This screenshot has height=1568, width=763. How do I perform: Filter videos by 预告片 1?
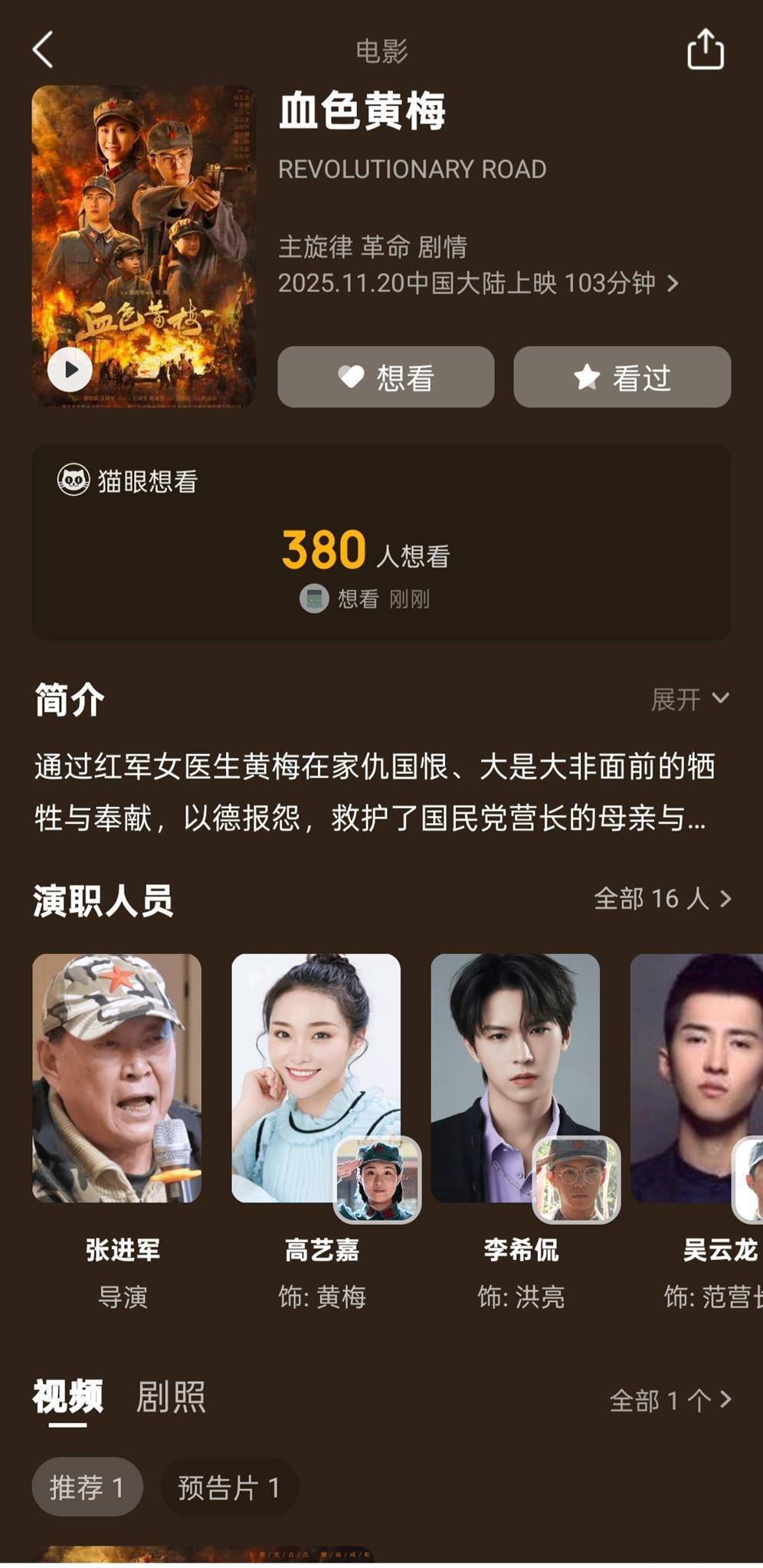point(228,1488)
